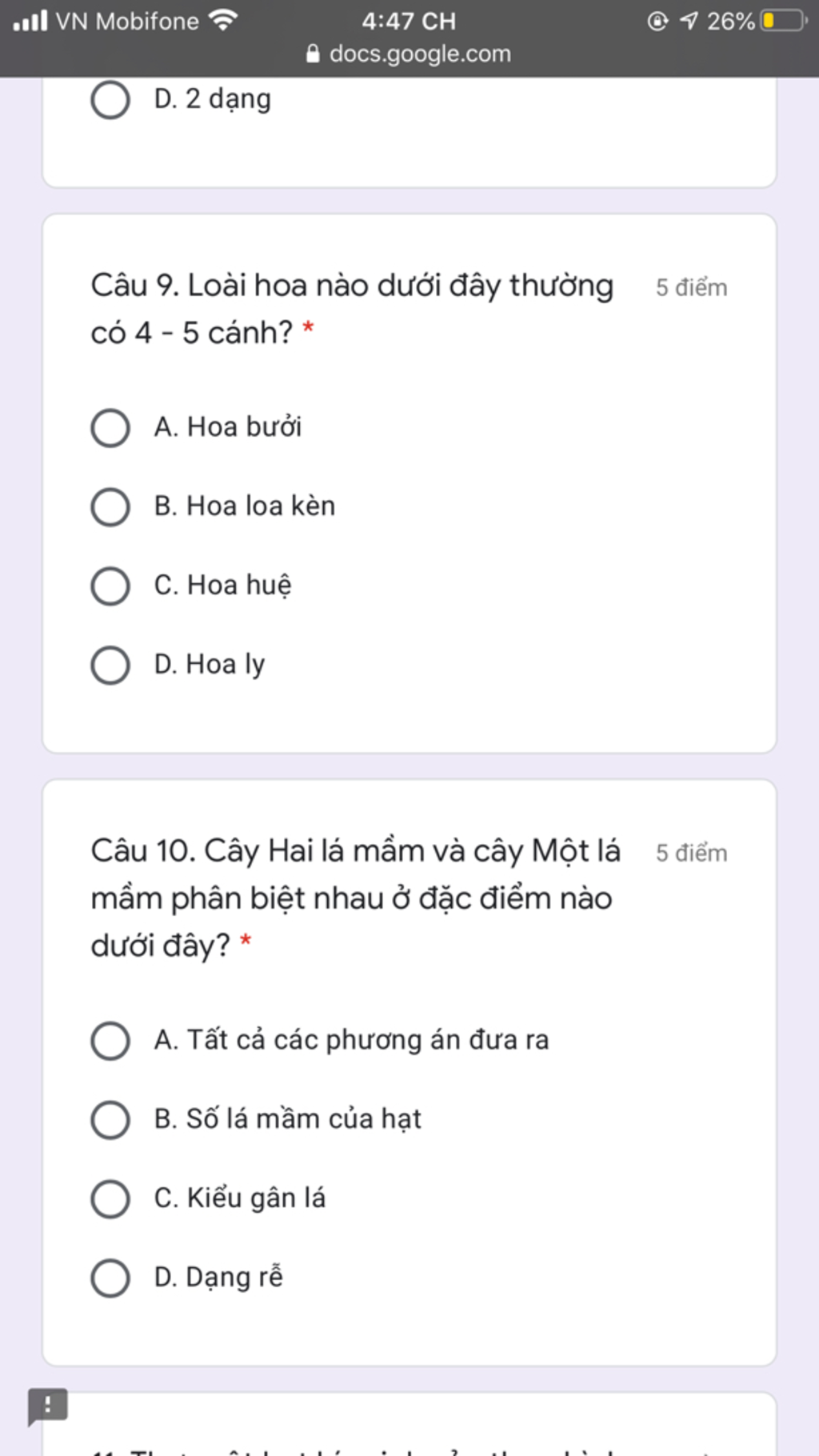Pick the answer C. Kiểu gân lá
Viewport: 819px width, 1456px height.
[x=110, y=1199]
